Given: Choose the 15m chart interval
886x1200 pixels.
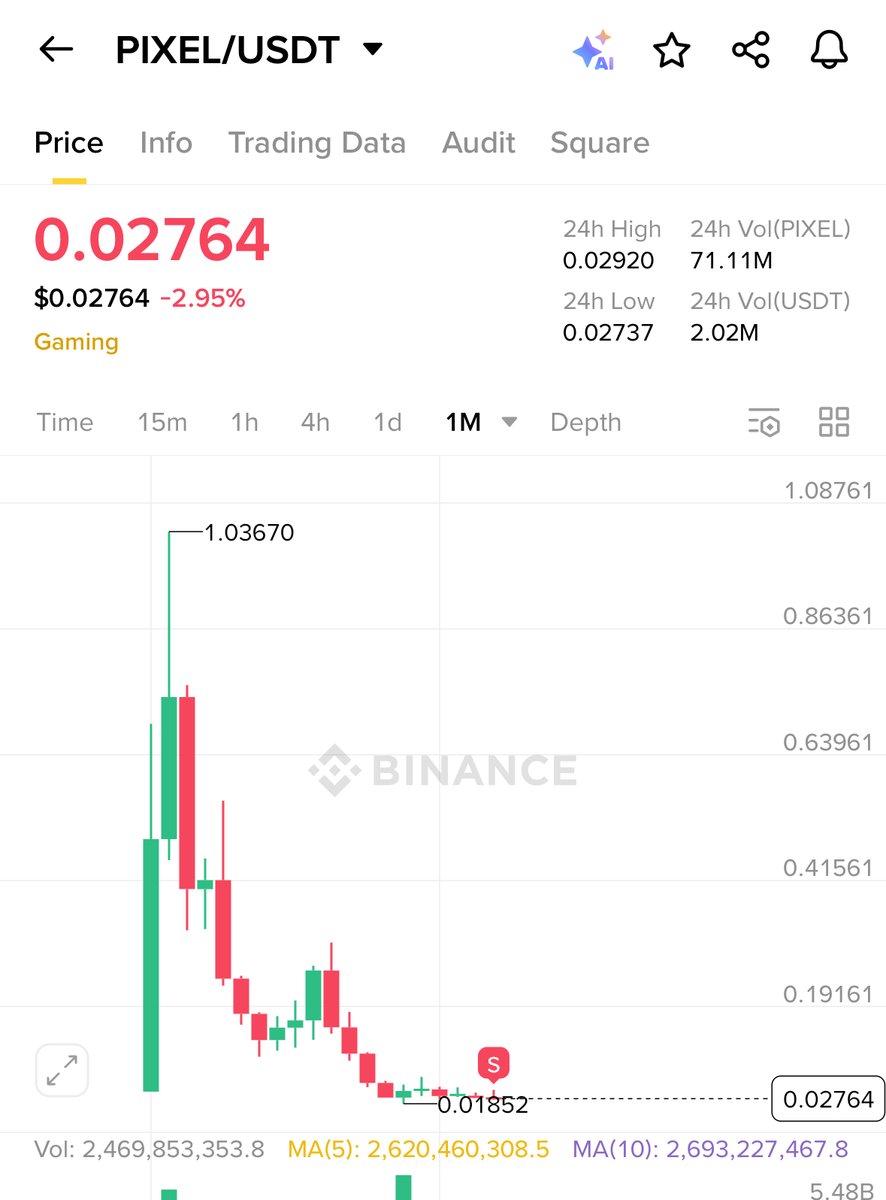Looking at the screenshot, I should click(x=162, y=422).
